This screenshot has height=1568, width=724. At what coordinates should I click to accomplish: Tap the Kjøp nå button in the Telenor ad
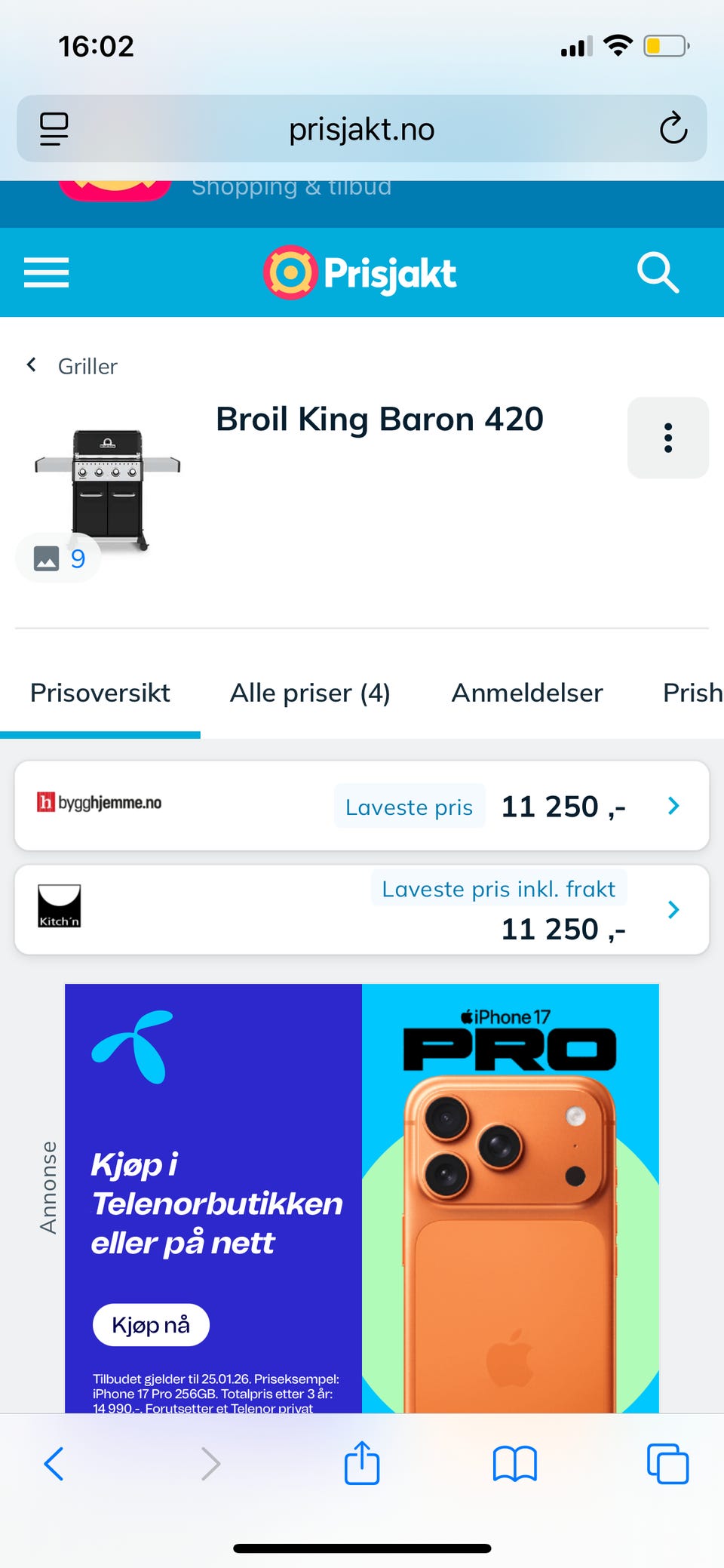[x=150, y=1324]
